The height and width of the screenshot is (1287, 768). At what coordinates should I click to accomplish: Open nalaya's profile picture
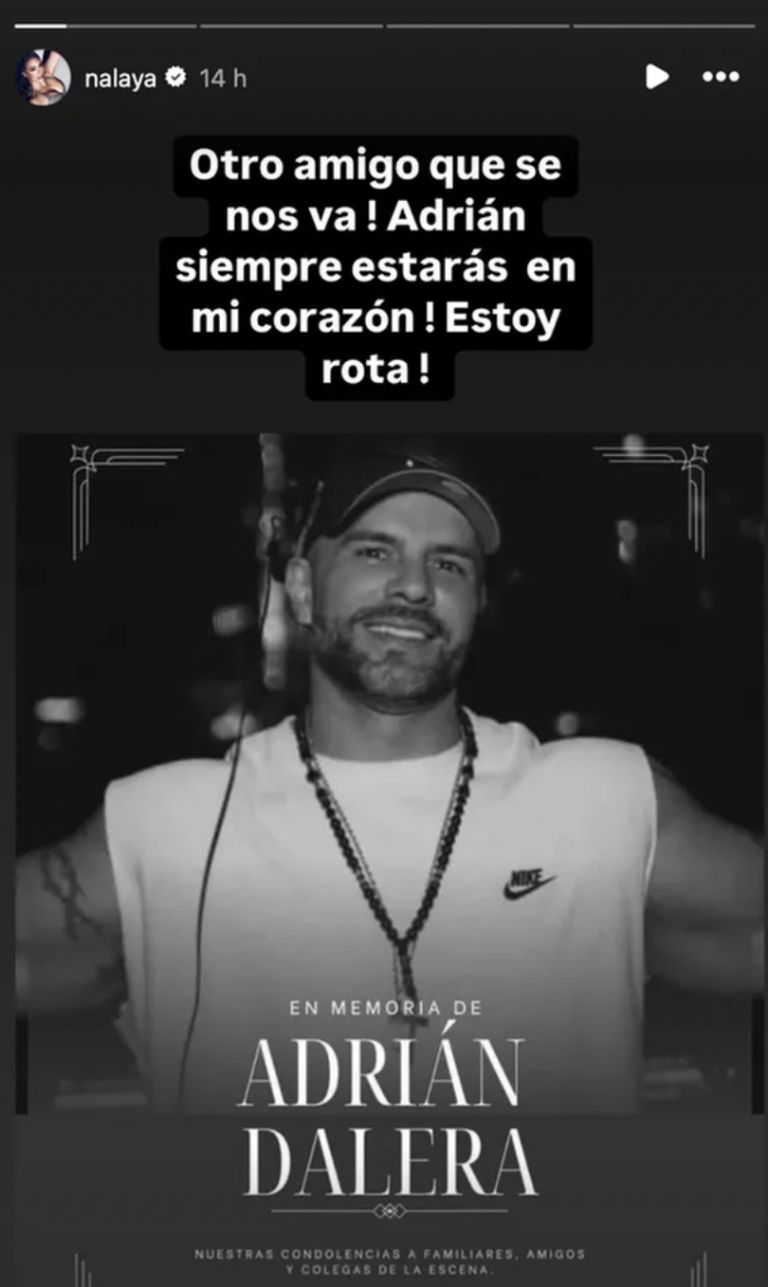[43, 78]
